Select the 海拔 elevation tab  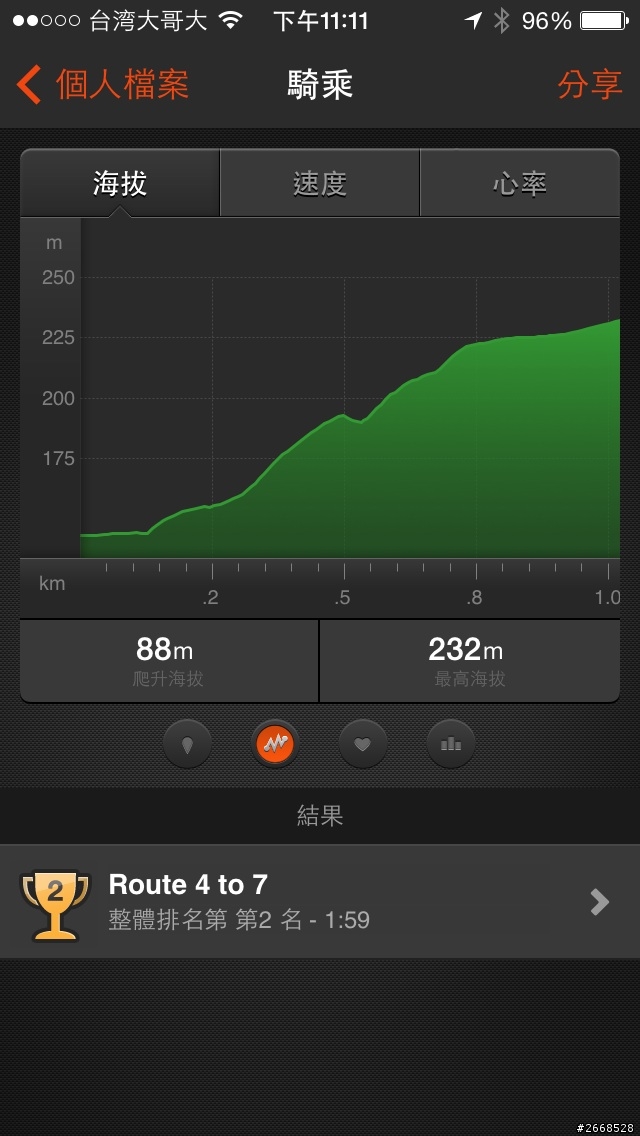pos(120,183)
